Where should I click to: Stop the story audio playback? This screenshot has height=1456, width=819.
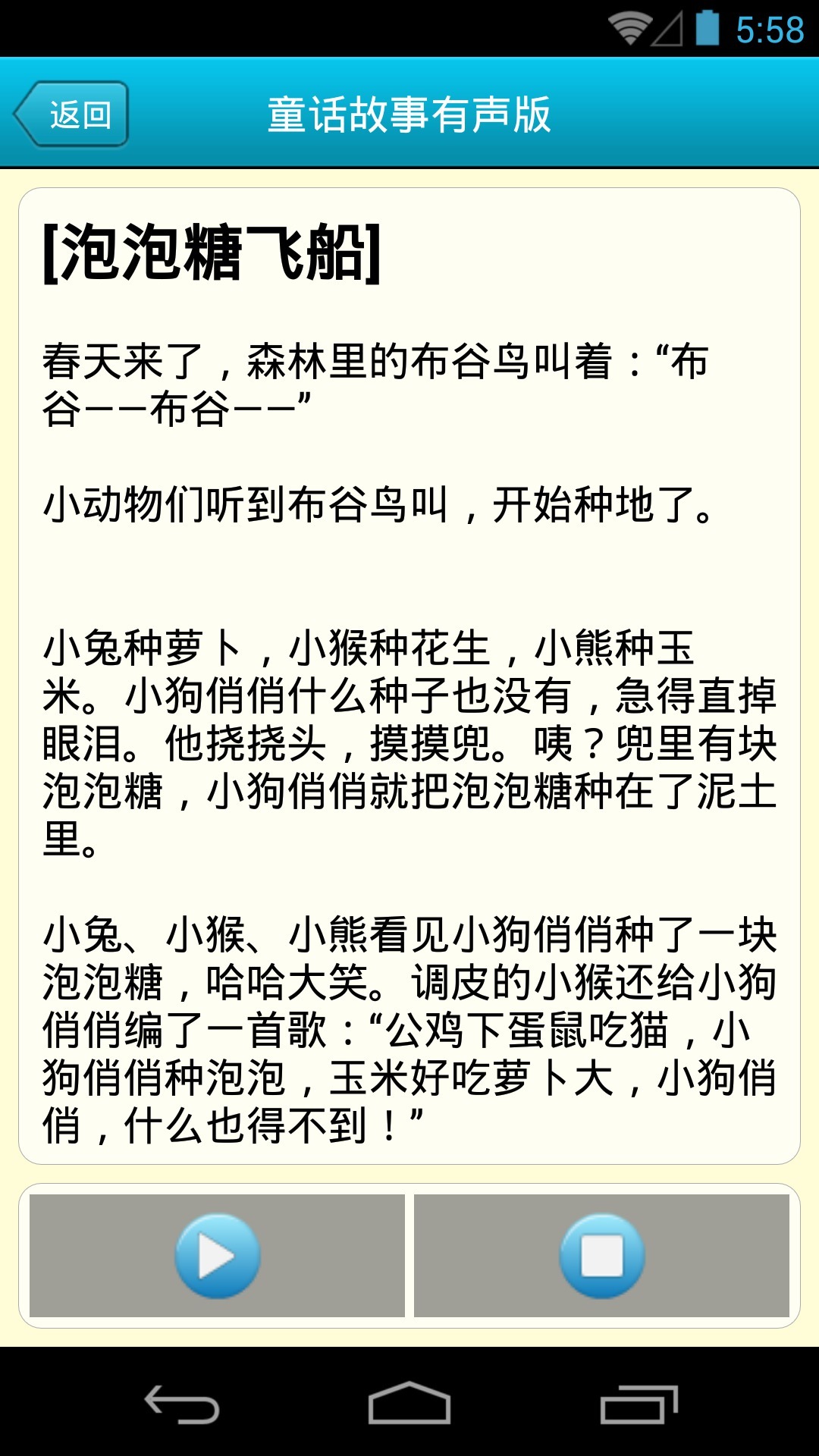(x=601, y=1256)
